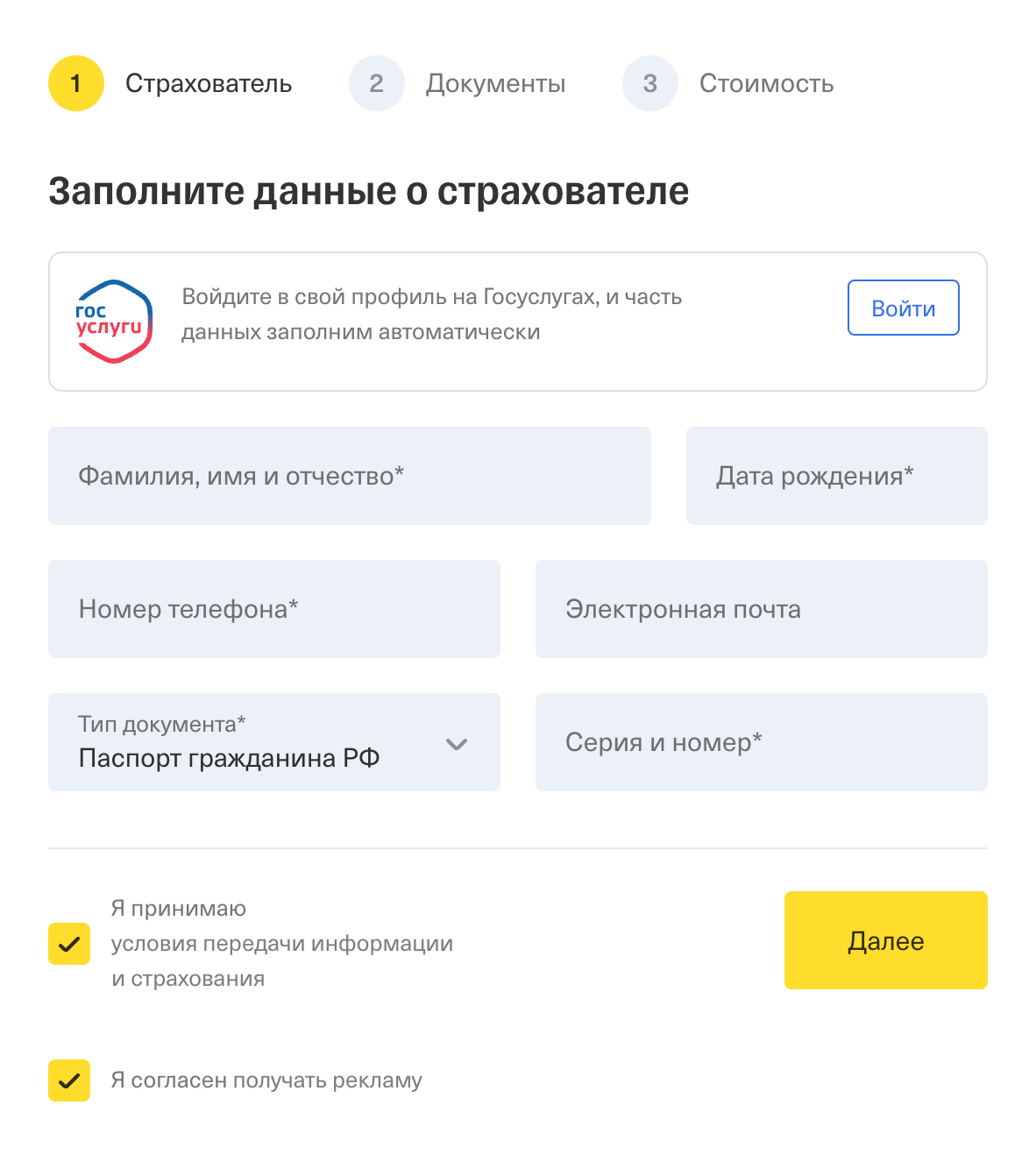Tap the Электронная почта field
The width and height of the screenshot is (1036, 1169).
[x=761, y=609]
